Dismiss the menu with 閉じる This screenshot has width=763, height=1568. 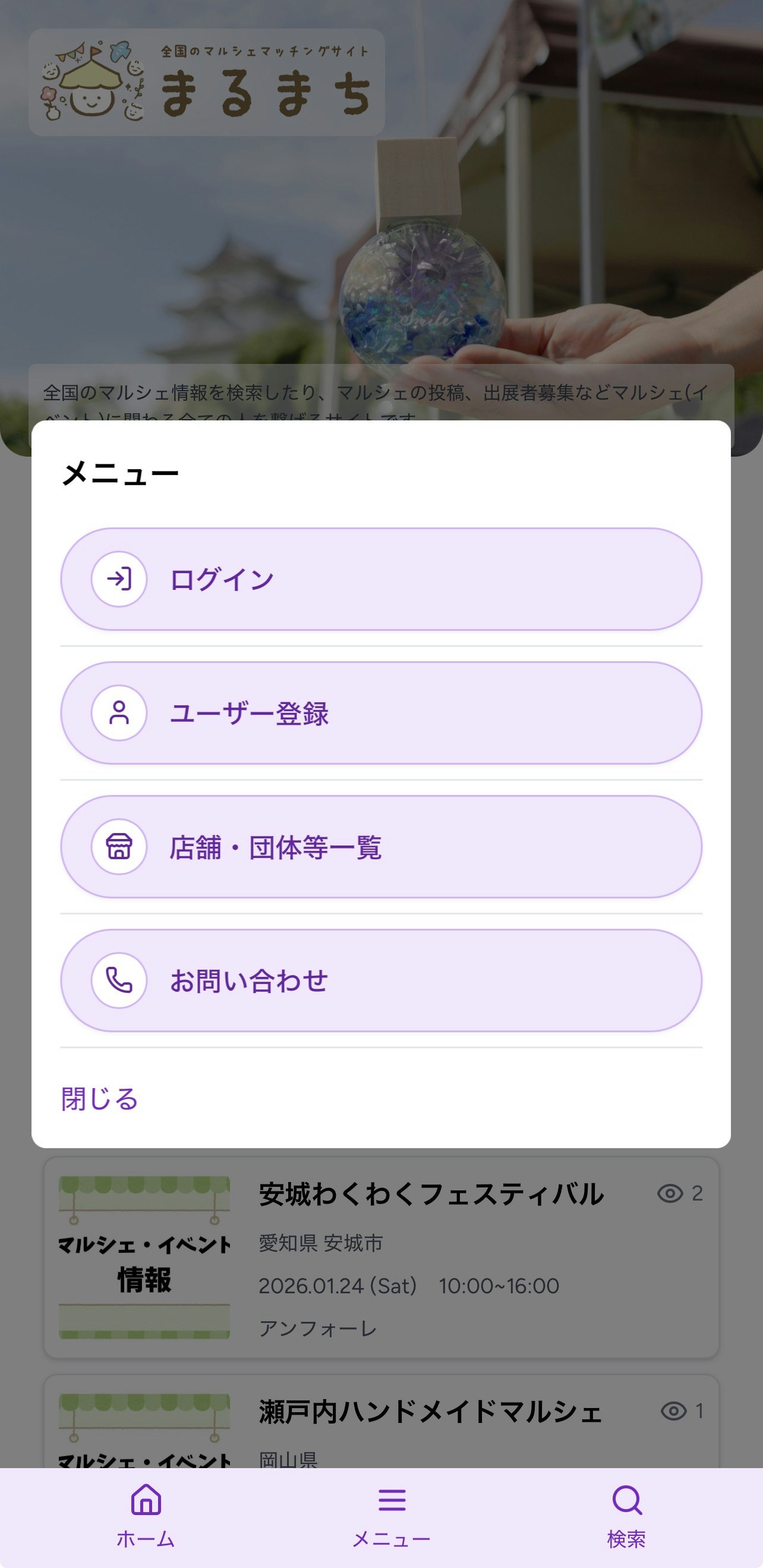[100, 1099]
